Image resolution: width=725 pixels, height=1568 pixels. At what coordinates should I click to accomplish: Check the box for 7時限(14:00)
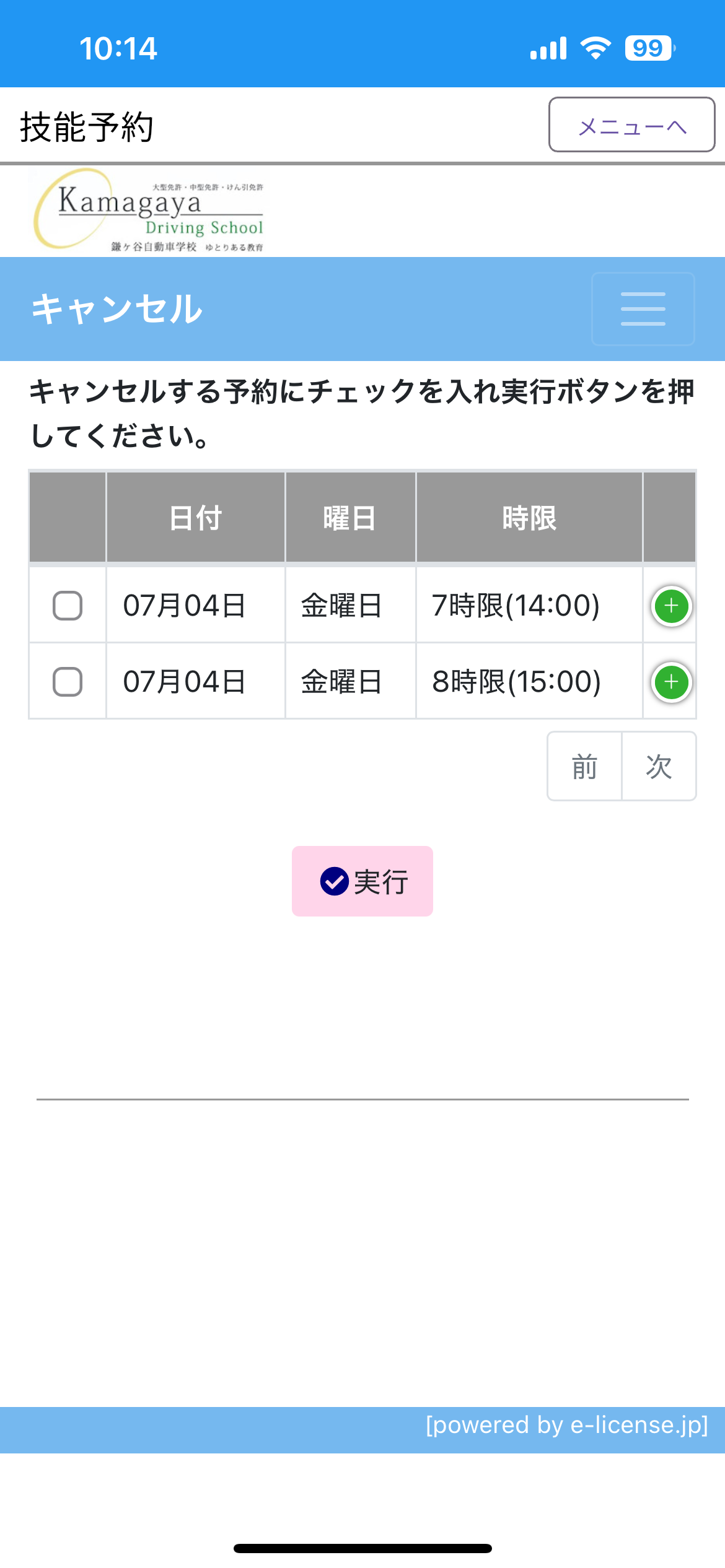pyautogui.click(x=68, y=606)
